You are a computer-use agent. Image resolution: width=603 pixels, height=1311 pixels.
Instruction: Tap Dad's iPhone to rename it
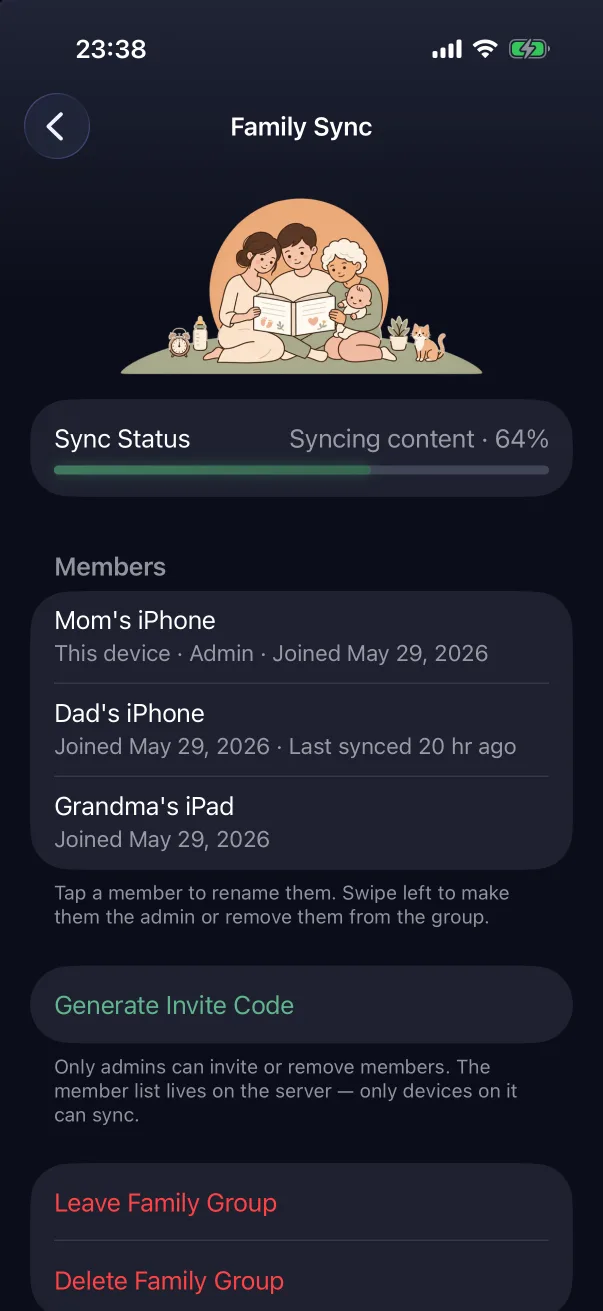301,730
